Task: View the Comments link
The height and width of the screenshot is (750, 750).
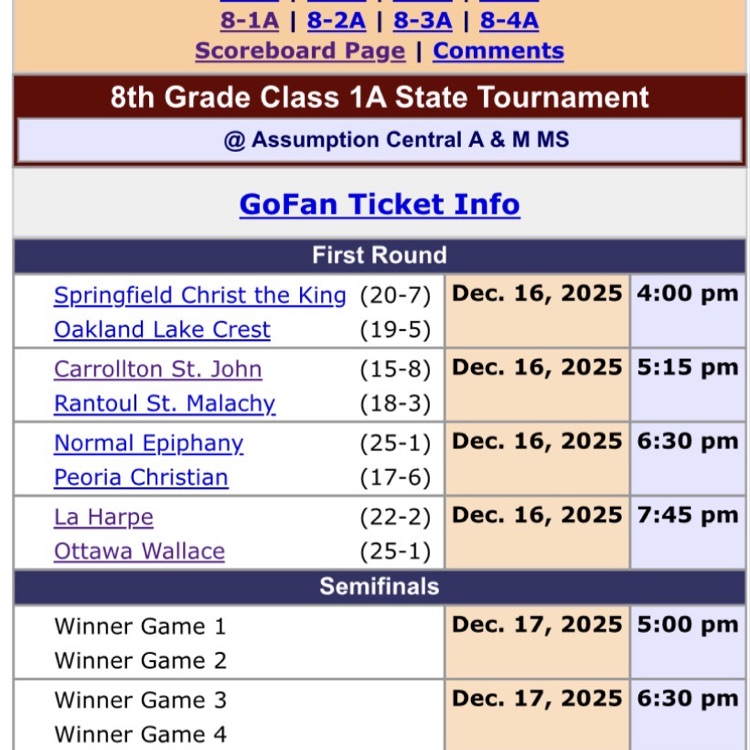Action: click(498, 51)
